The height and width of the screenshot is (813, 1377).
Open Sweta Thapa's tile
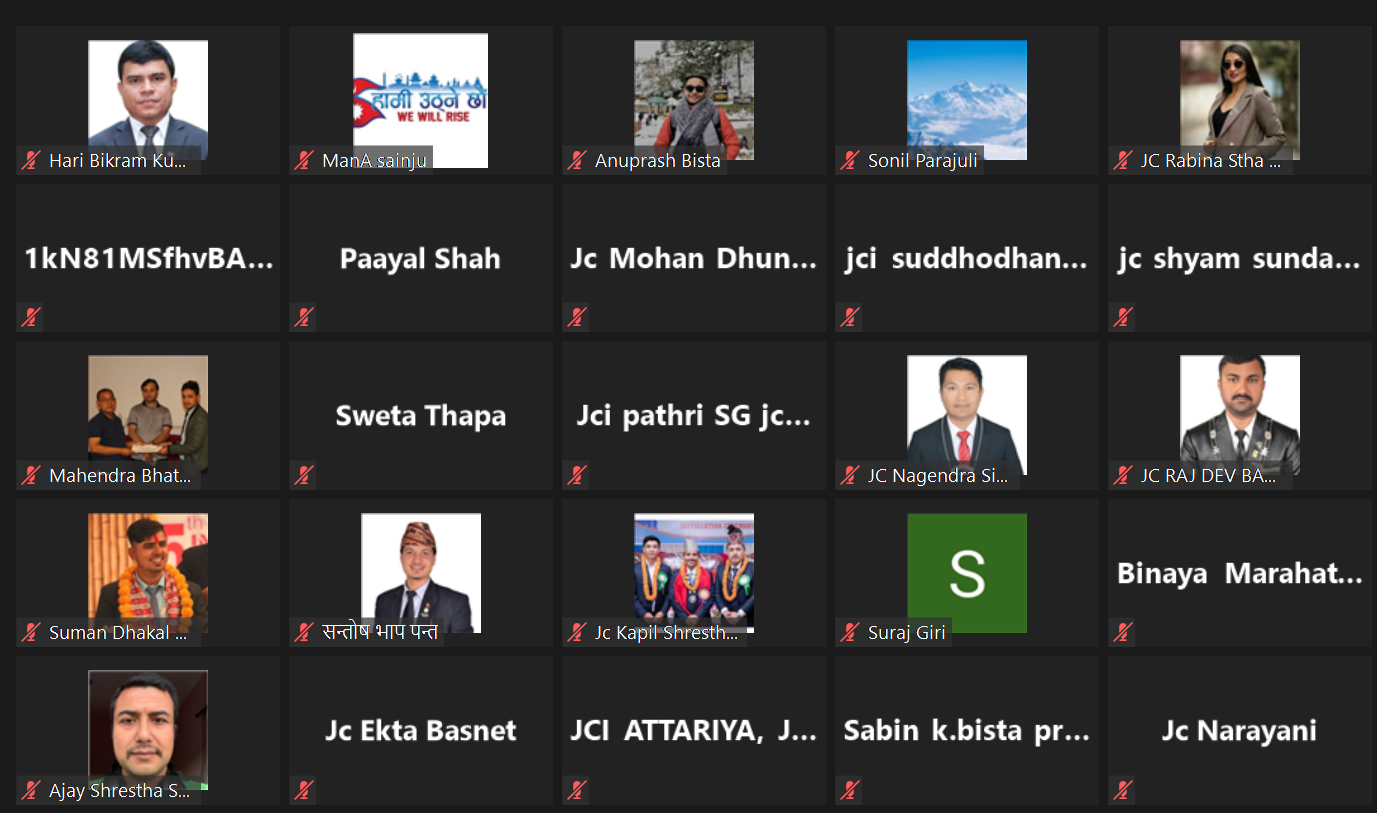[x=421, y=415]
